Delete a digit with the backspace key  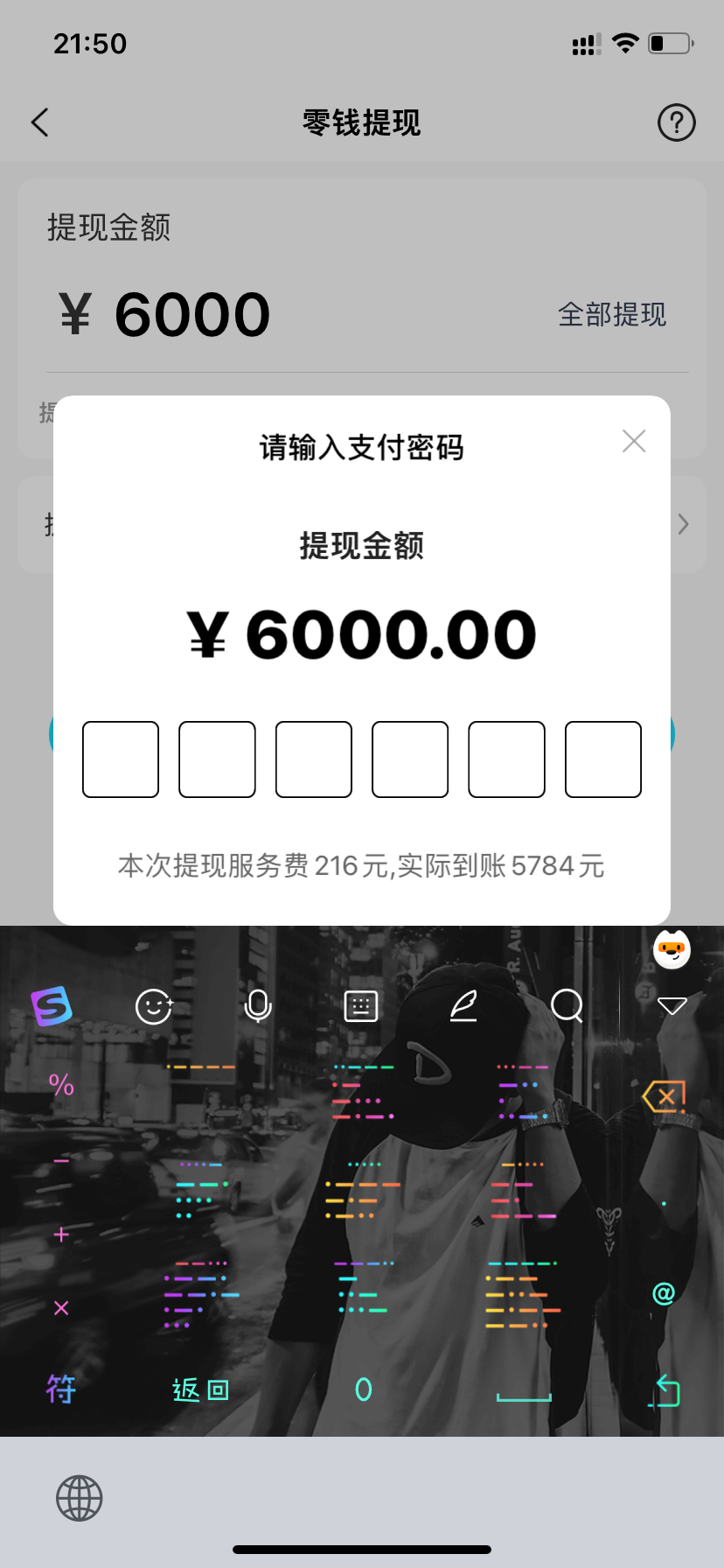tap(664, 1096)
